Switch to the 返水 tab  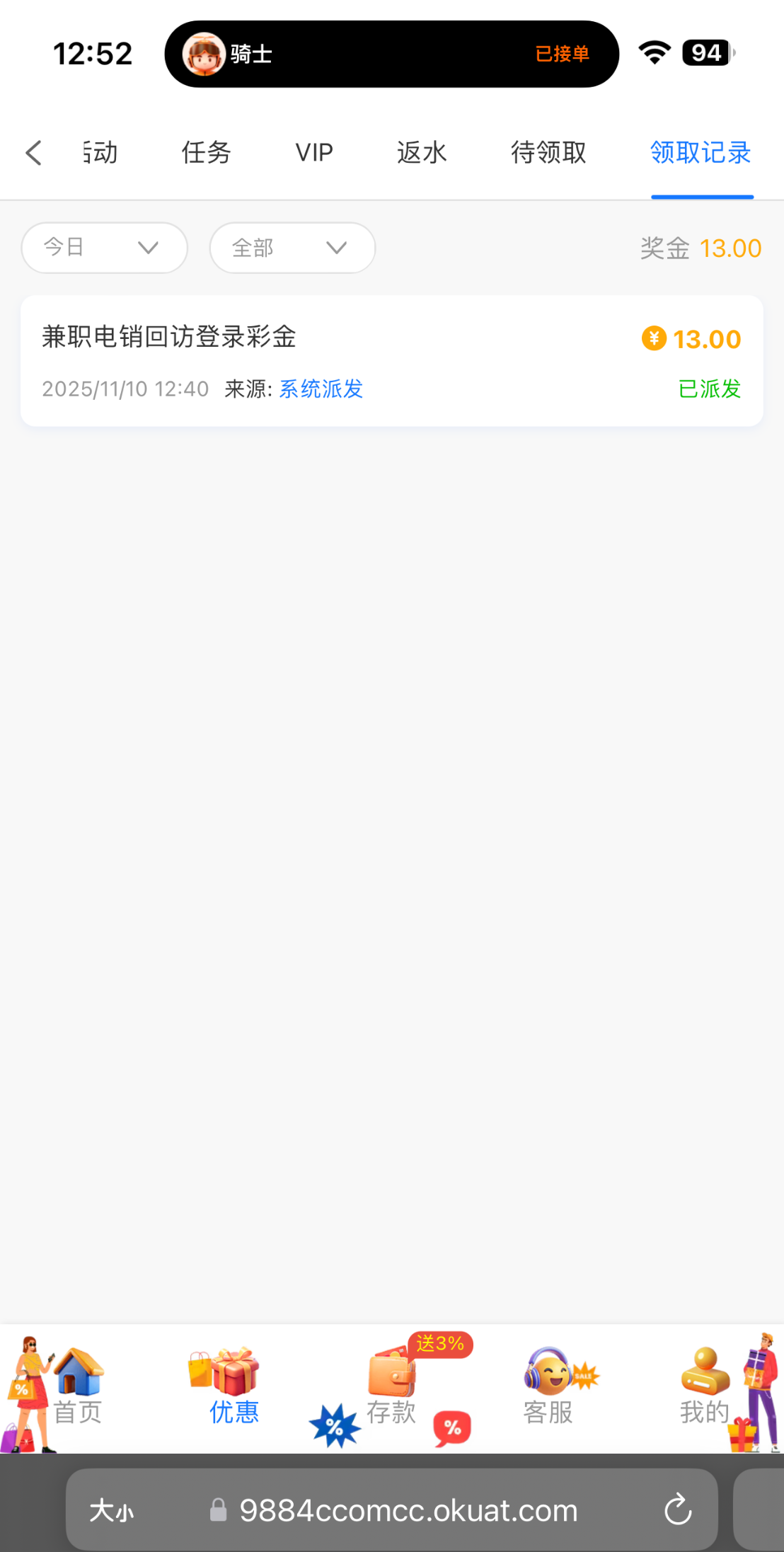[x=422, y=153]
